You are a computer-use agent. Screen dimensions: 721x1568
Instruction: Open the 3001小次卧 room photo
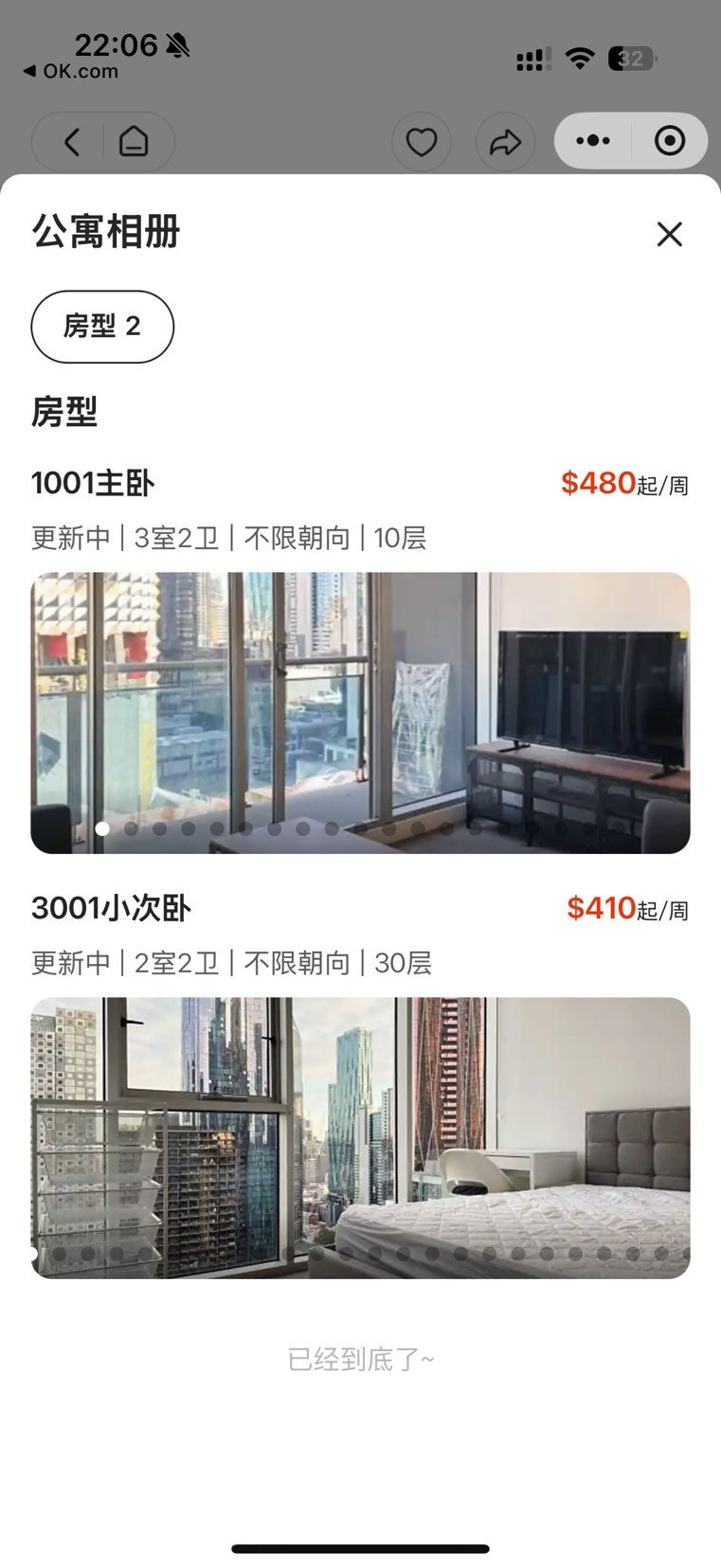pyautogui.click(x=360, y=1137)
